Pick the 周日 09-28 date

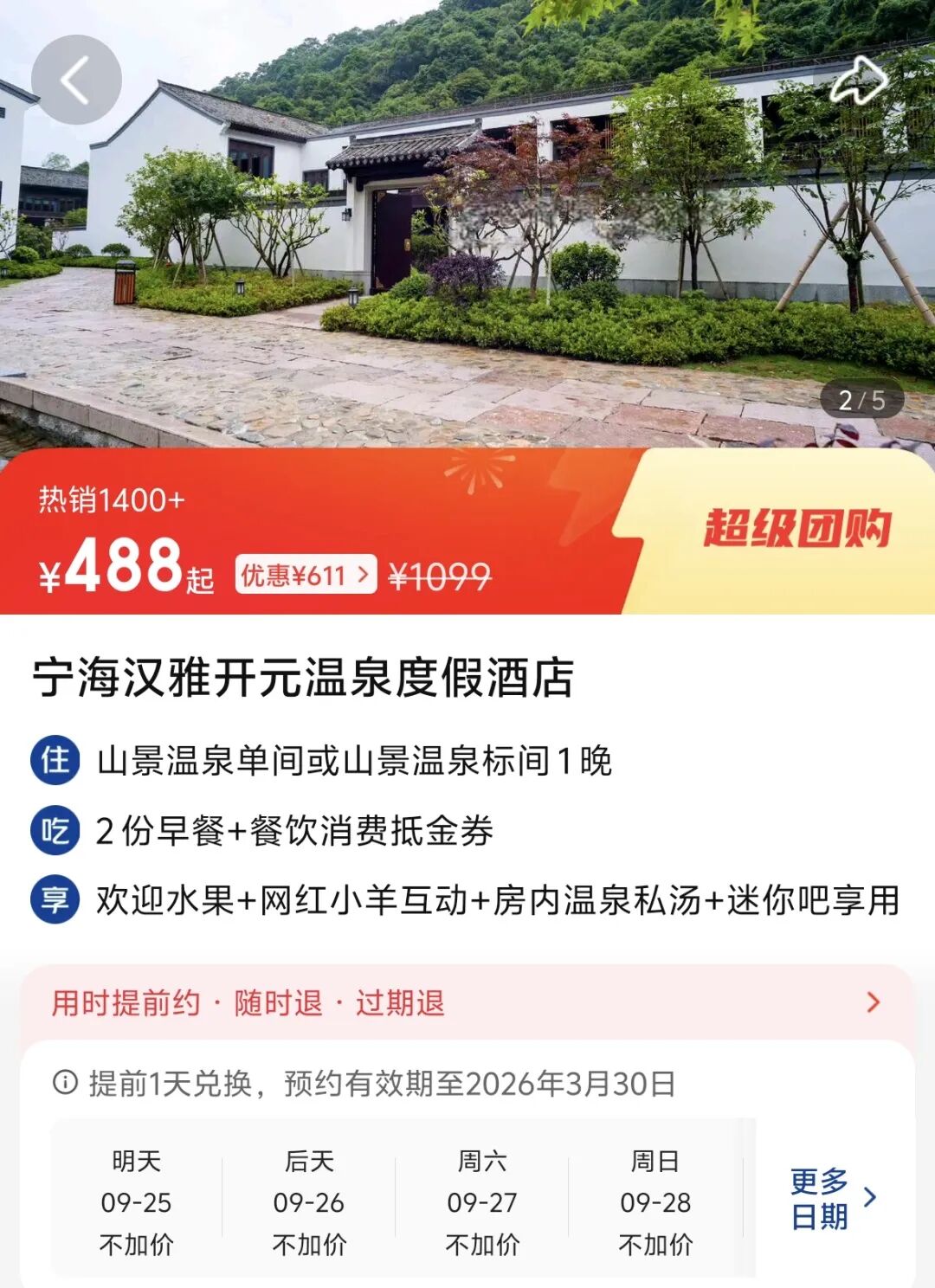click(x=655, y=1201)
